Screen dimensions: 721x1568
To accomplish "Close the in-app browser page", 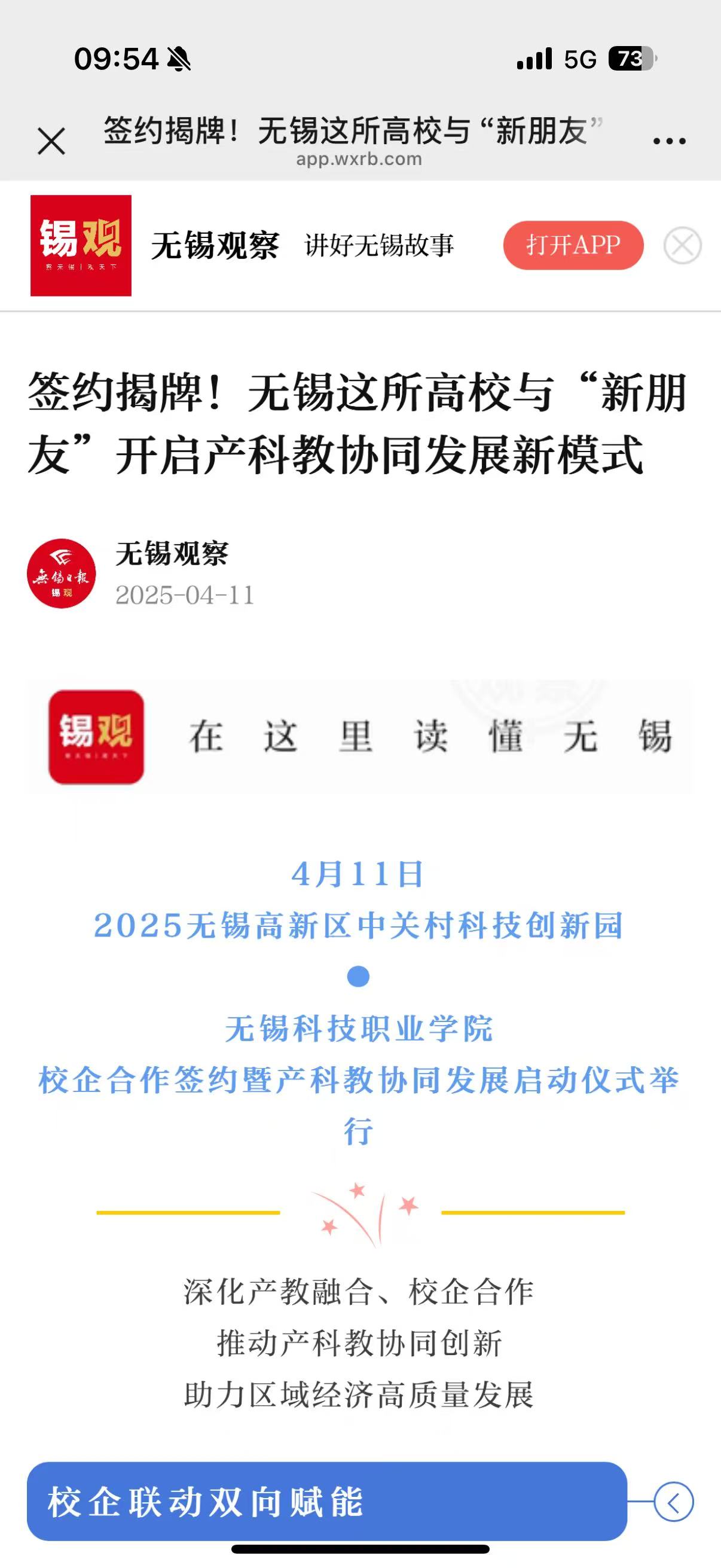I will [51, 141].
